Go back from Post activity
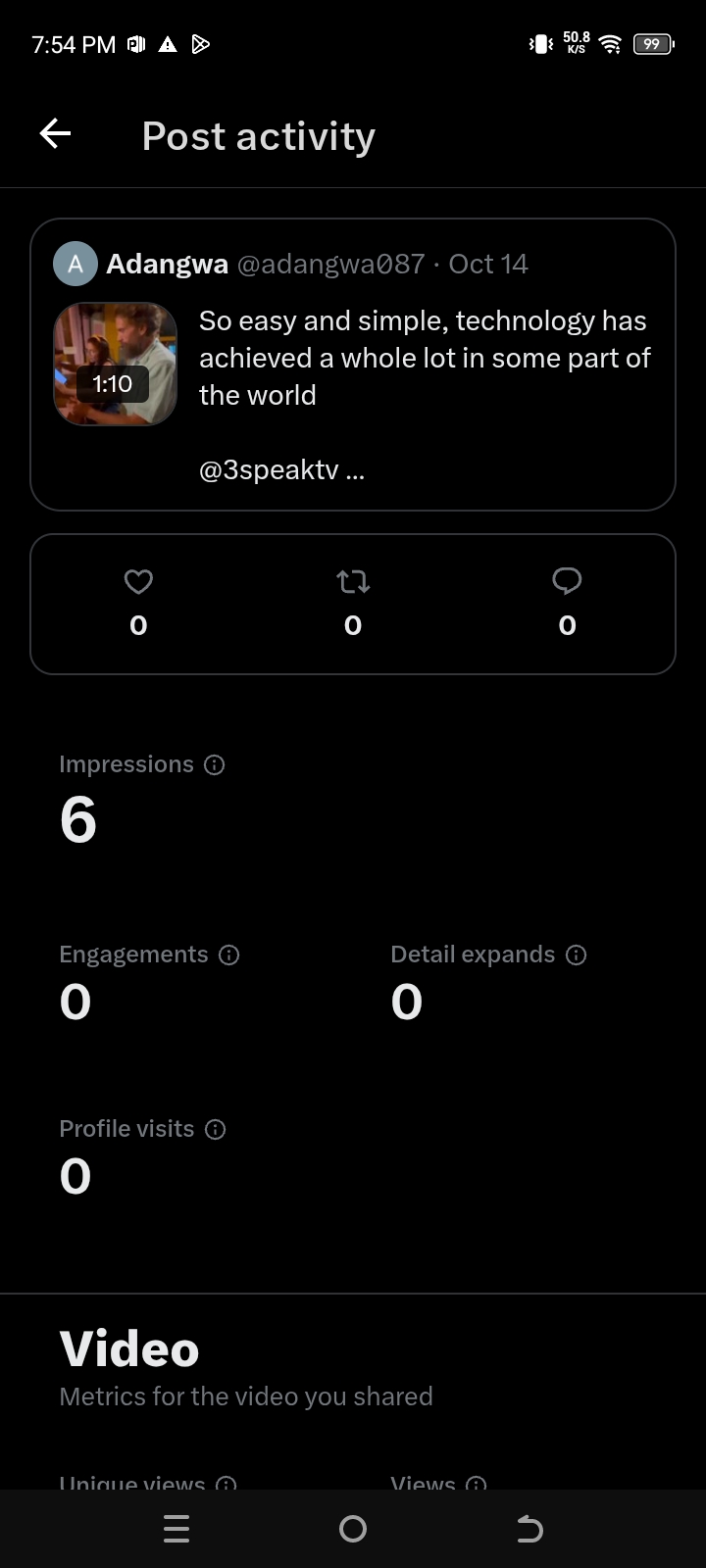Viewport: 706px width, 1568px height. [x=56, y=134]
